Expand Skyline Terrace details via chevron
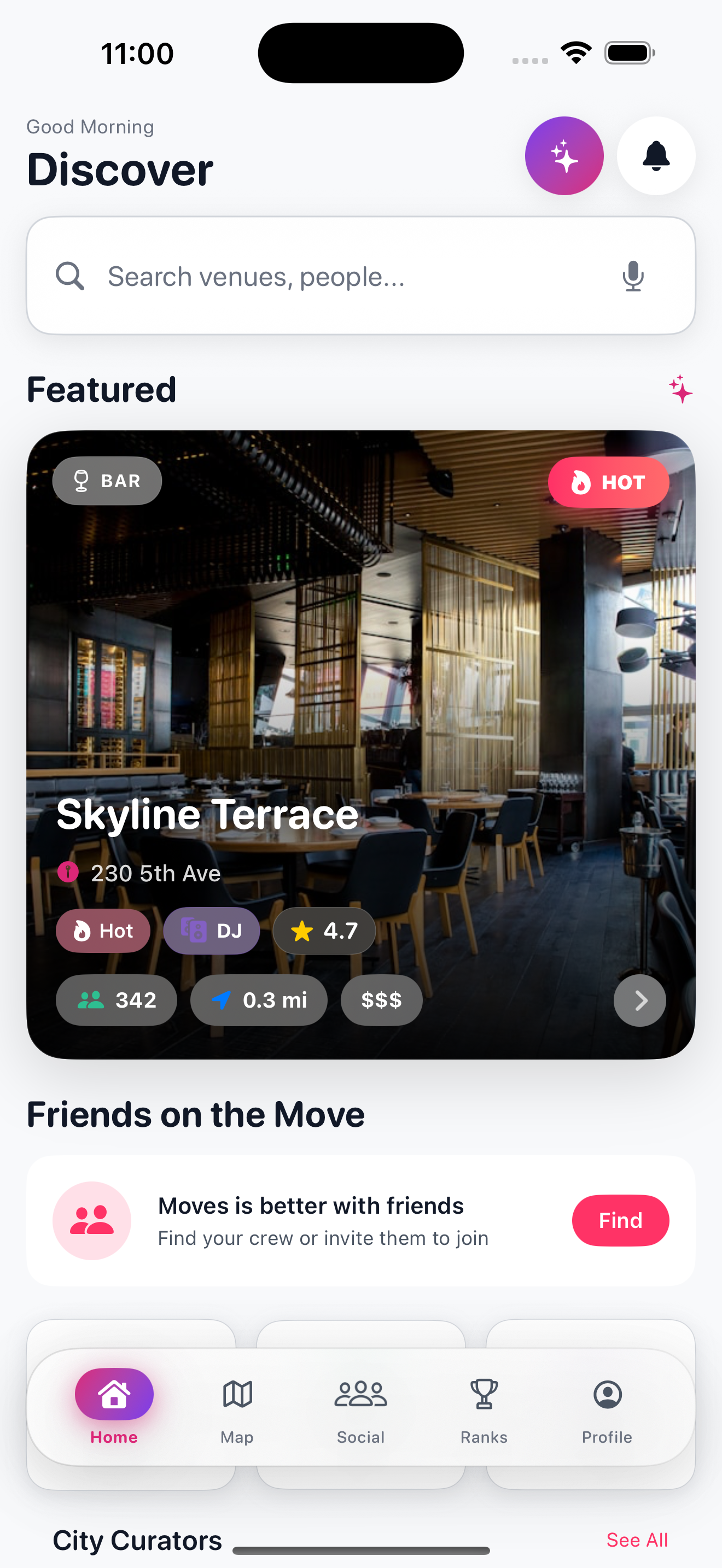The image size is (722, 1568). pos(639,1000)
